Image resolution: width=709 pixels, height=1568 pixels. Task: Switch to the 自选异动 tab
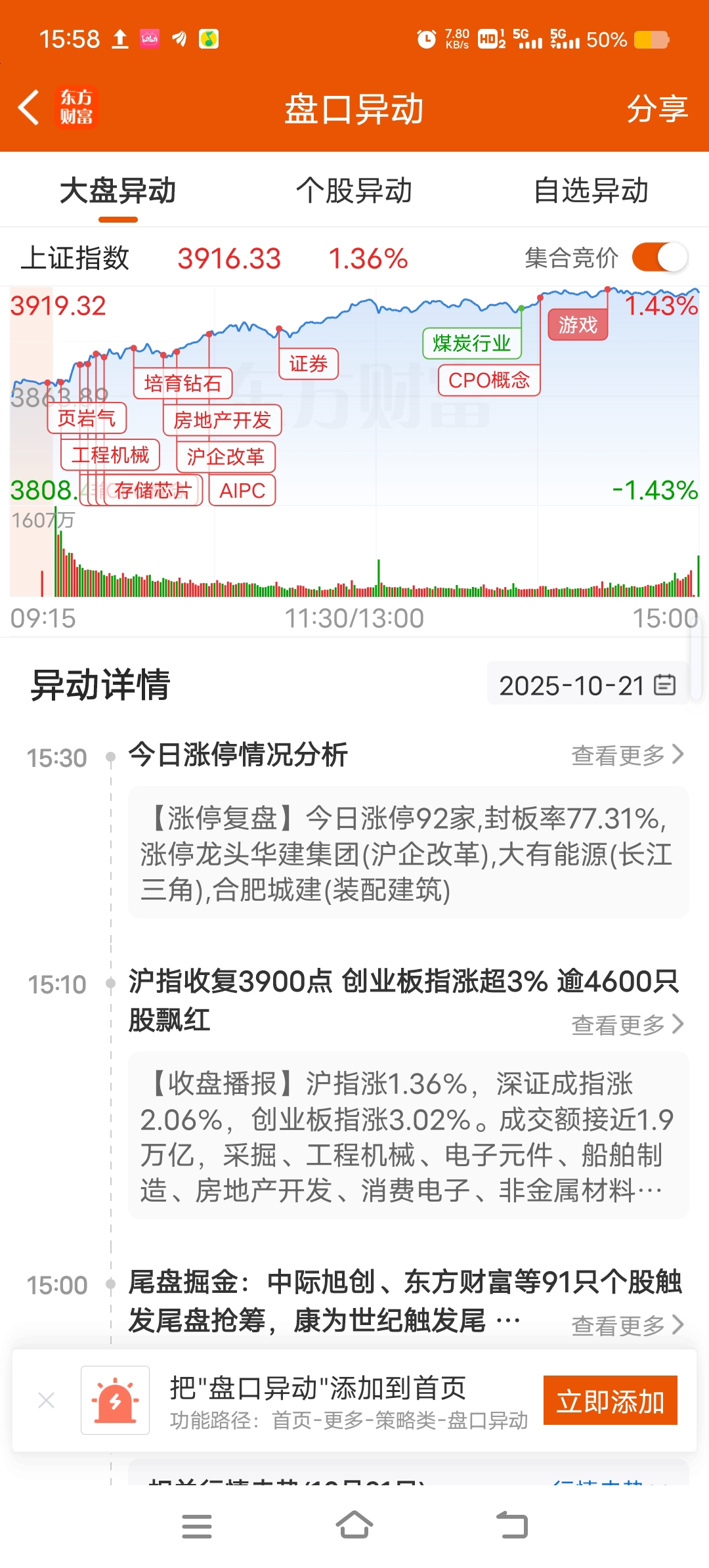point(591,191)
